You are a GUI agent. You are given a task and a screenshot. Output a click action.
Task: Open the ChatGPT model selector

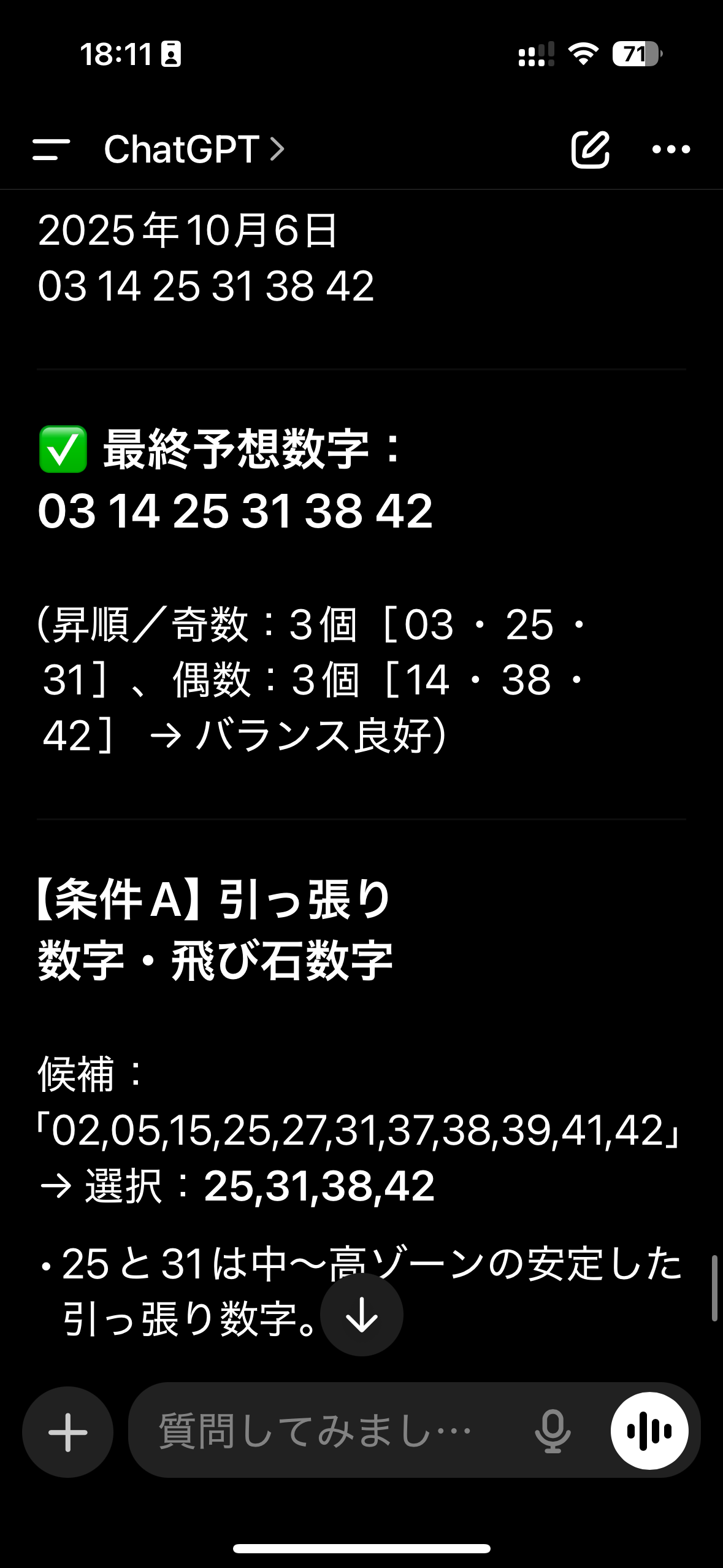point(193,149)
